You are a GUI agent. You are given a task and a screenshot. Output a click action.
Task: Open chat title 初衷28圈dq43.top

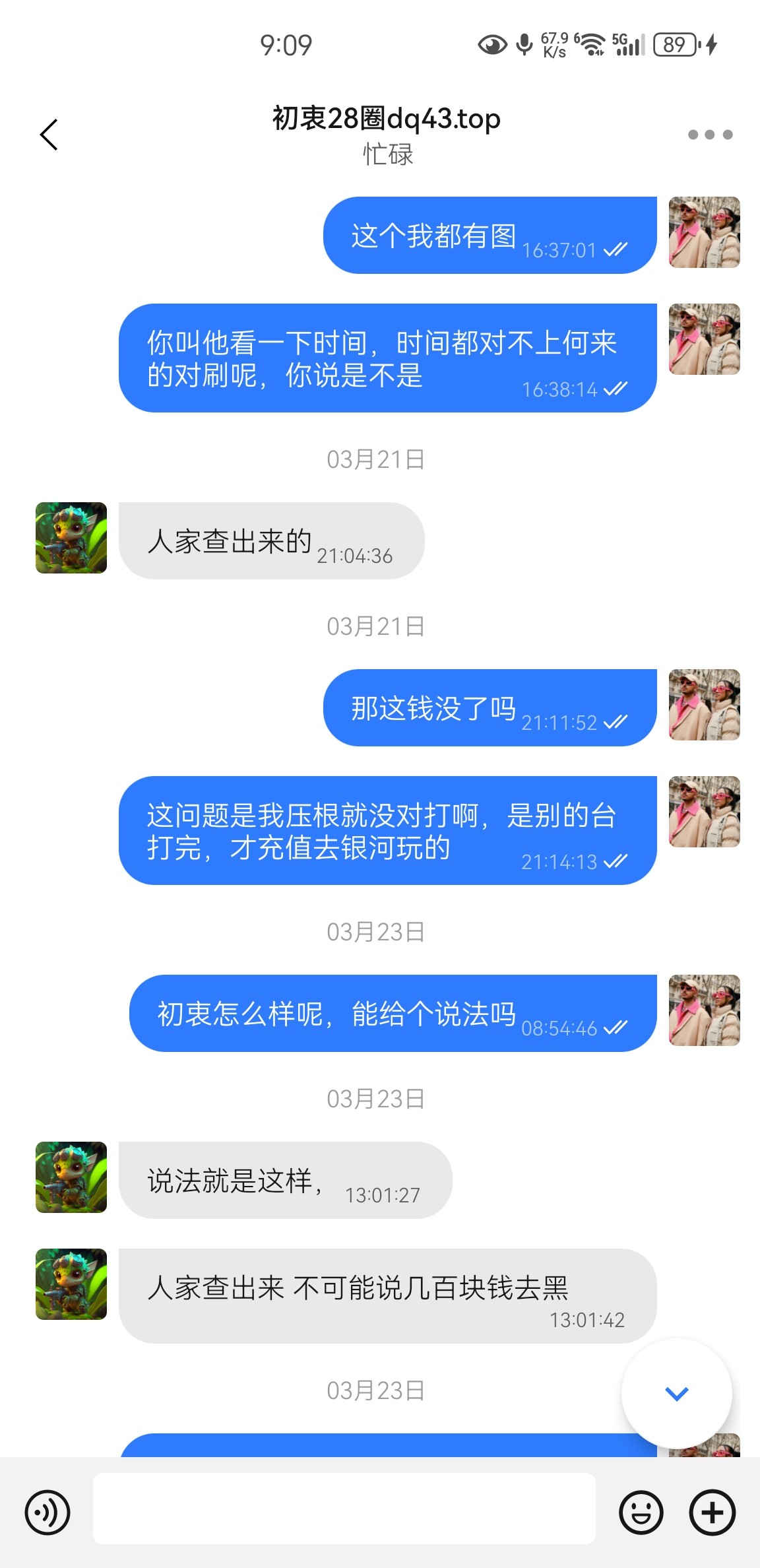[387, 119]
